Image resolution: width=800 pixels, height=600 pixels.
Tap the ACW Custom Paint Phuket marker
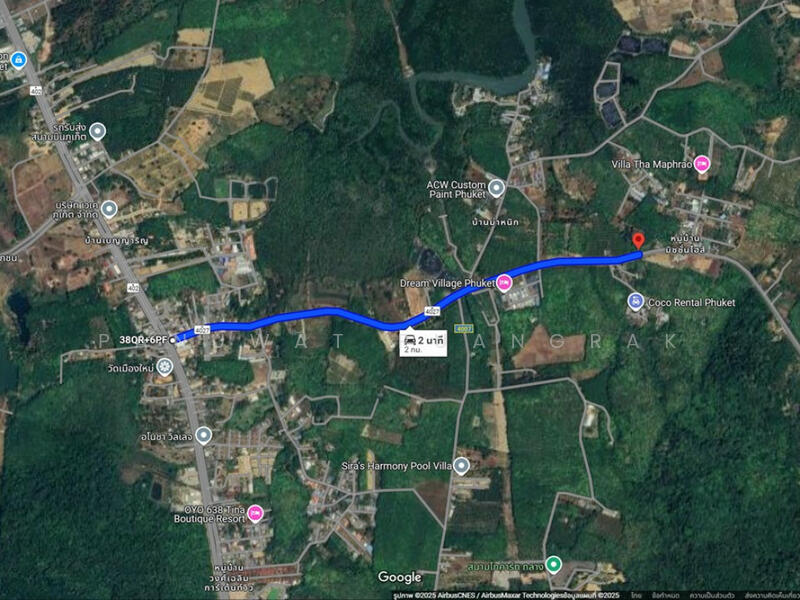click(x=496, y=187)
